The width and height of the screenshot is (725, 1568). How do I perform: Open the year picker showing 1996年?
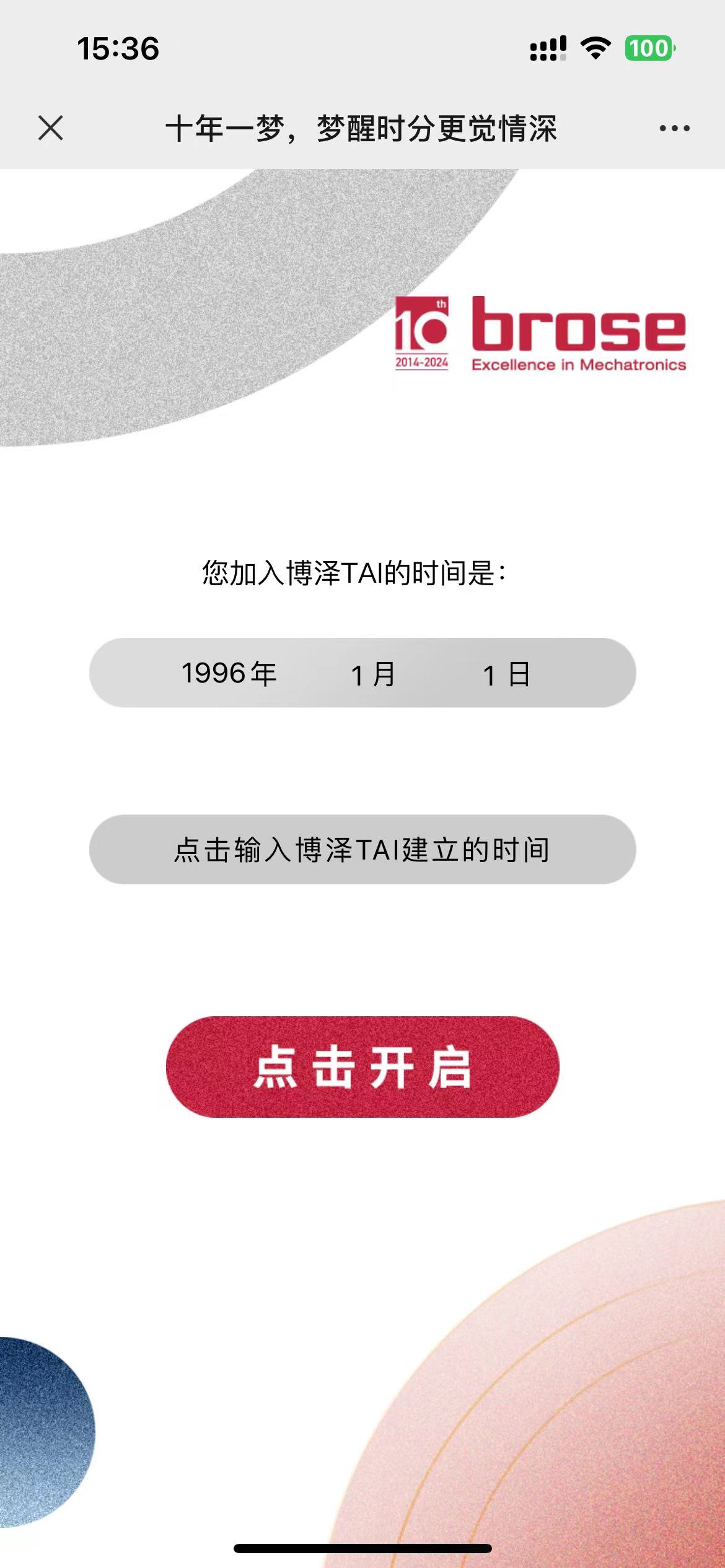point(229,673)
